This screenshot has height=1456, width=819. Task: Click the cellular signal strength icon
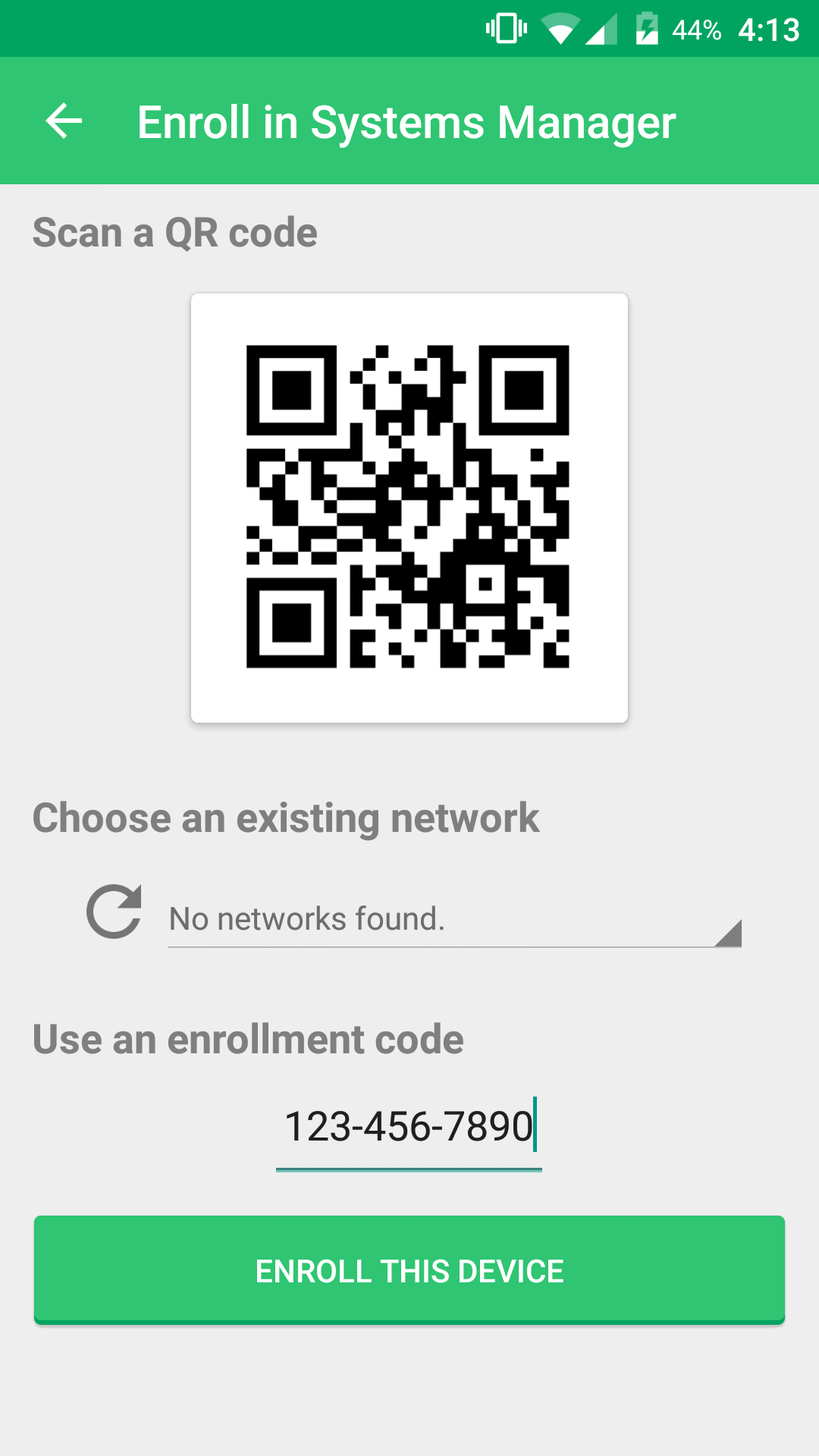pos(603,29)
